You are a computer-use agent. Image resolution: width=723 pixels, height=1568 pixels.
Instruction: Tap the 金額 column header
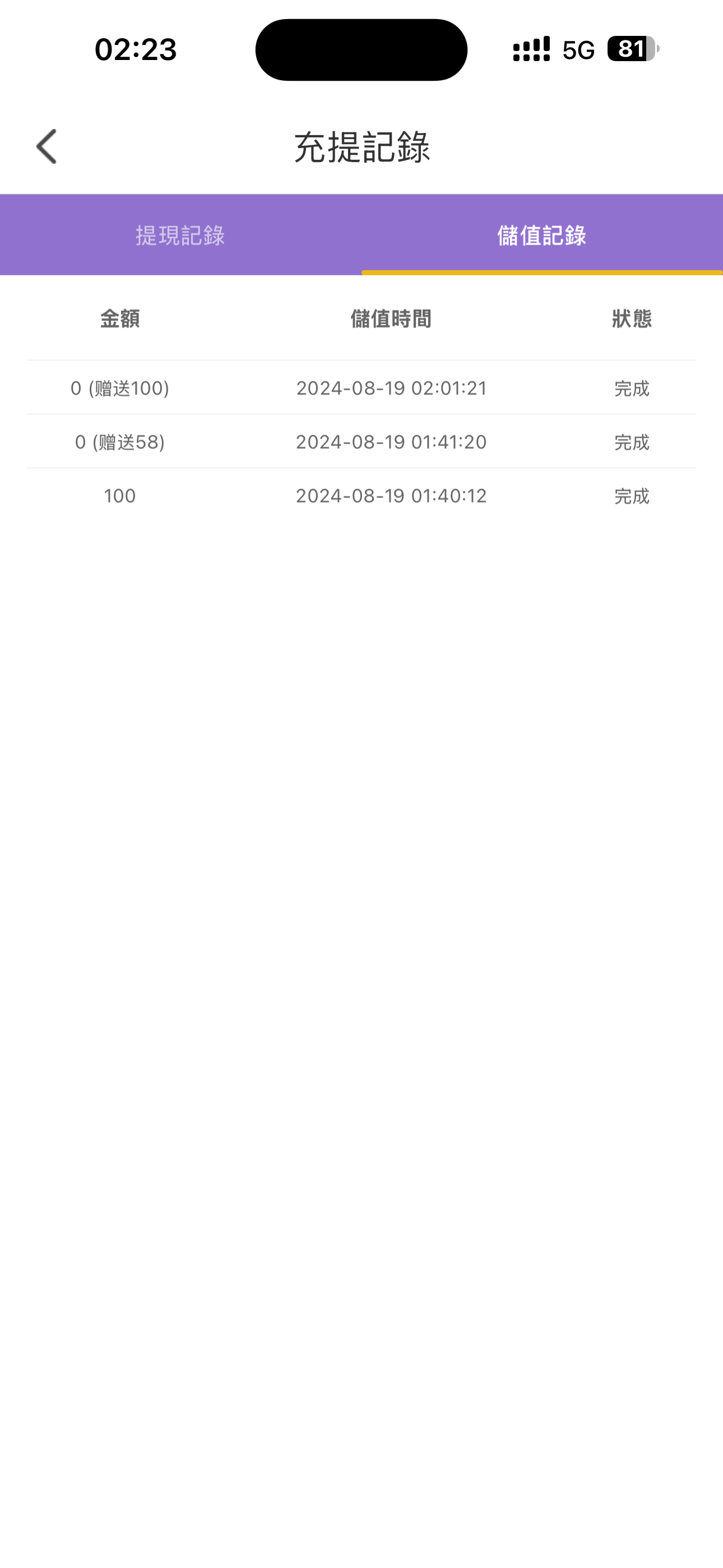(120, 319)
